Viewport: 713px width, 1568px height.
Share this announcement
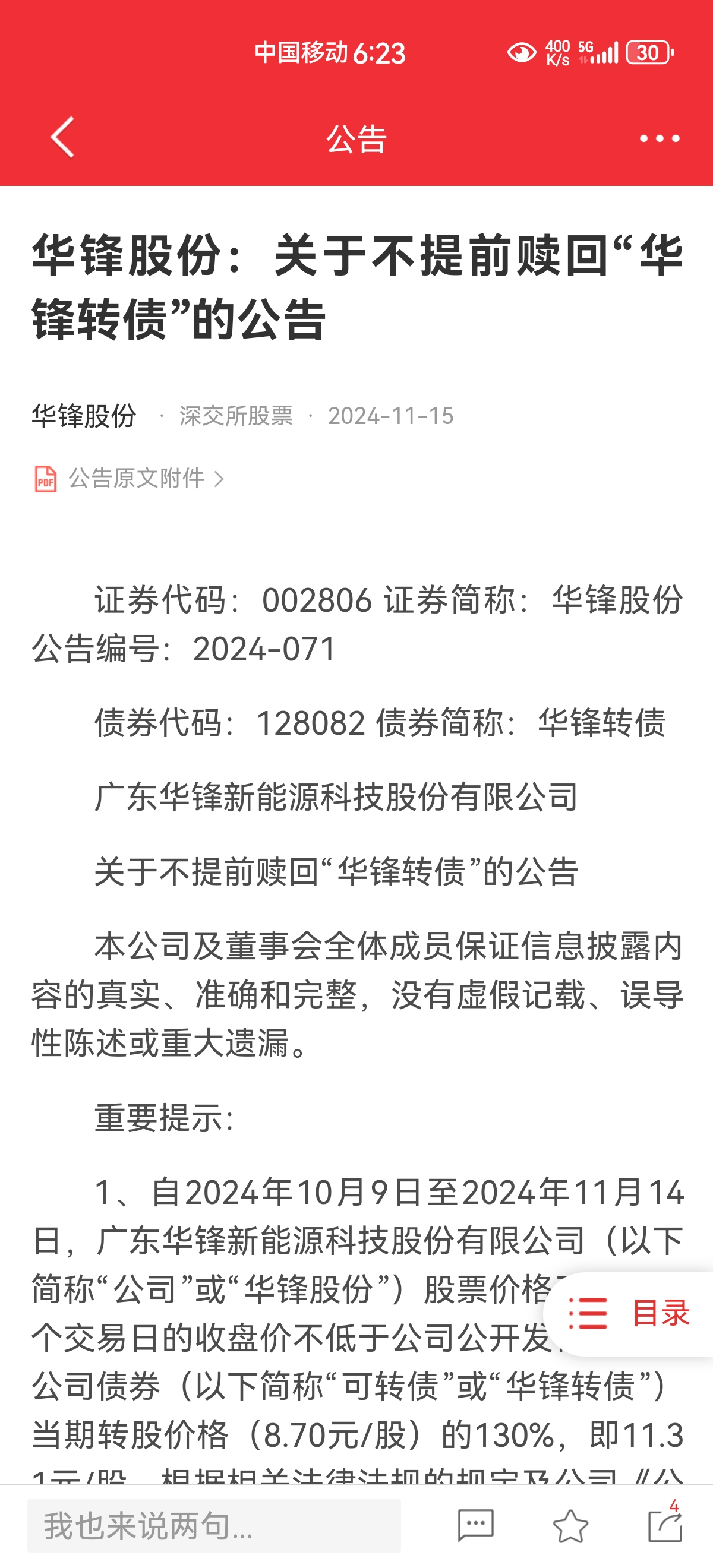pos(665,1525)
